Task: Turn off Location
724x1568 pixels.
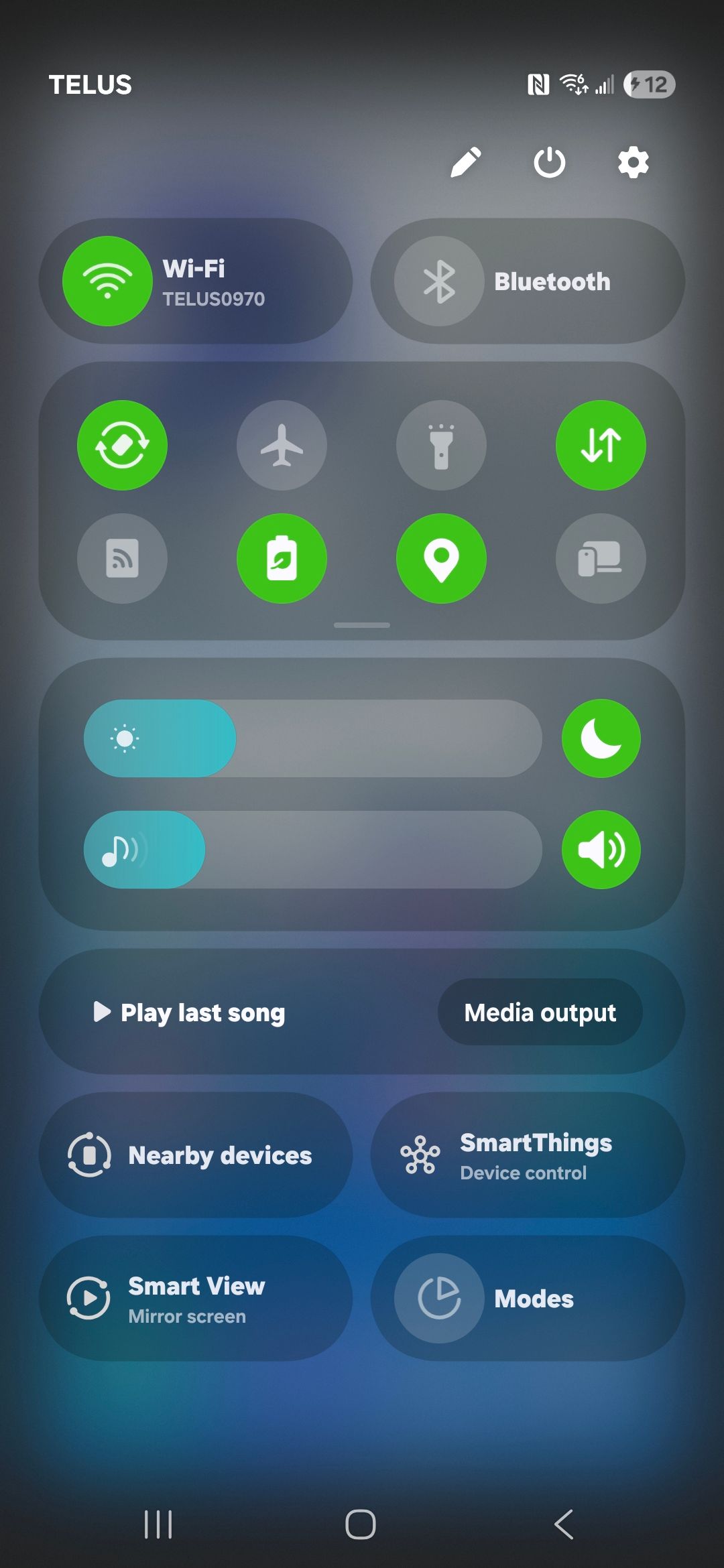Action: (x=441, y=558)
